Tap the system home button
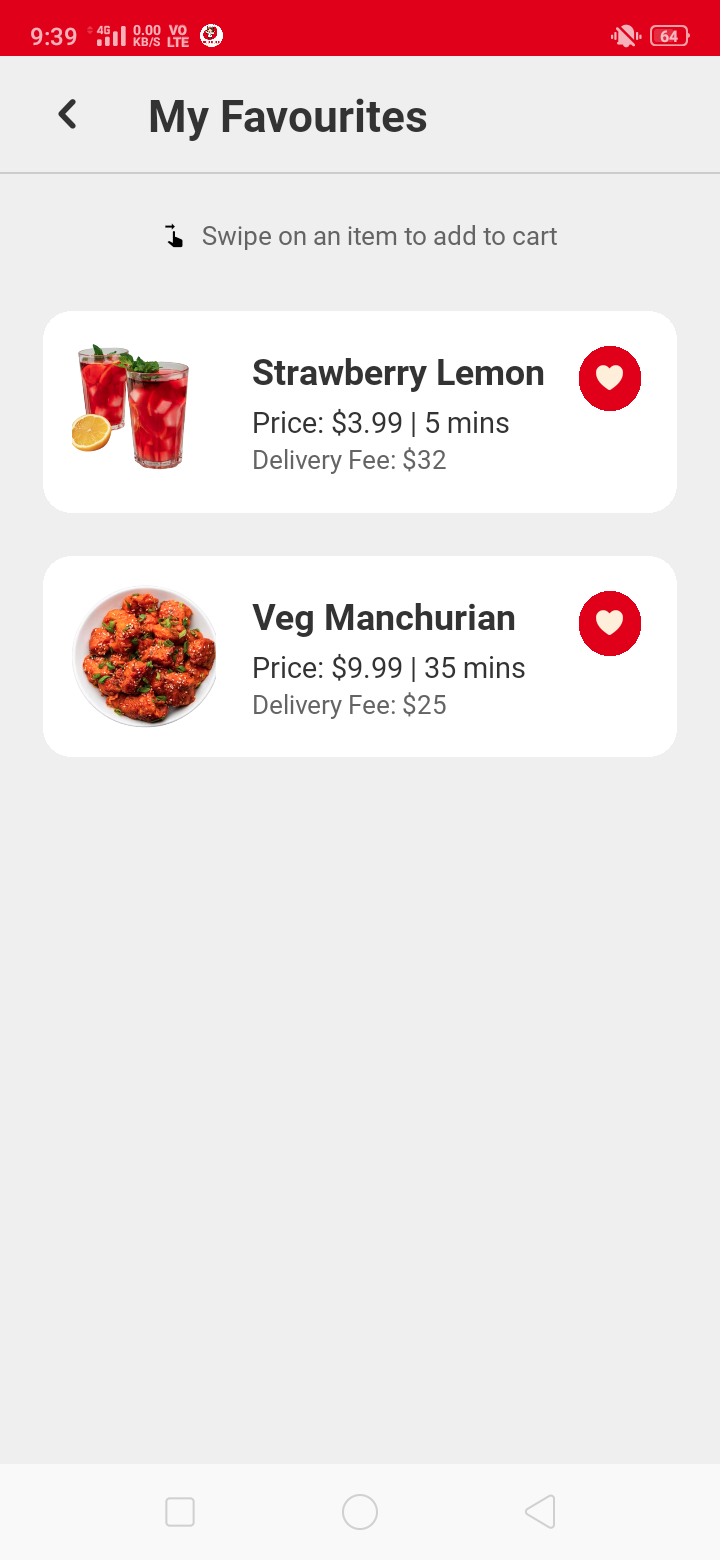720x1560 pixels. (x=360, y=1511)
